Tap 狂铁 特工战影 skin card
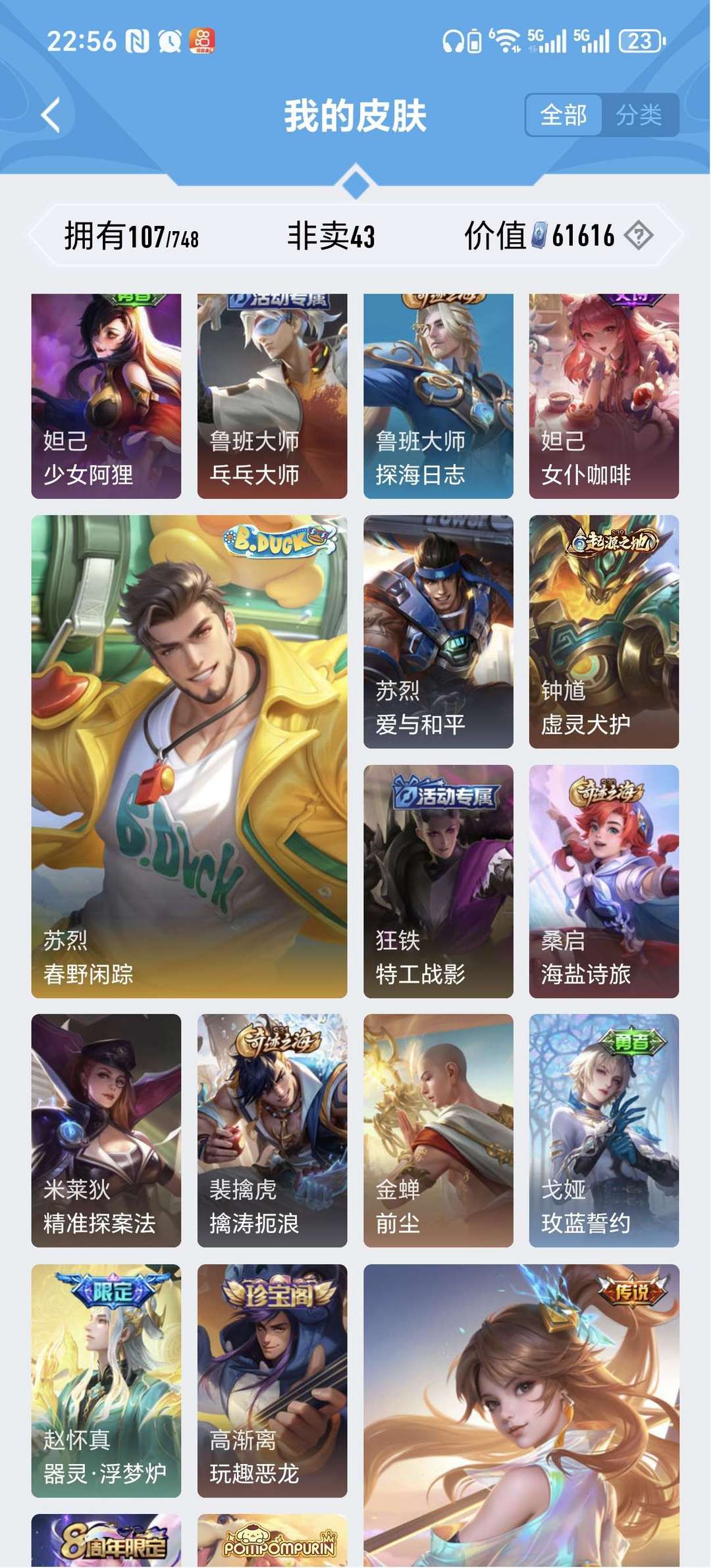Image resolution: width=711 pixels, height=1568 pixels. tap(438, 881)
